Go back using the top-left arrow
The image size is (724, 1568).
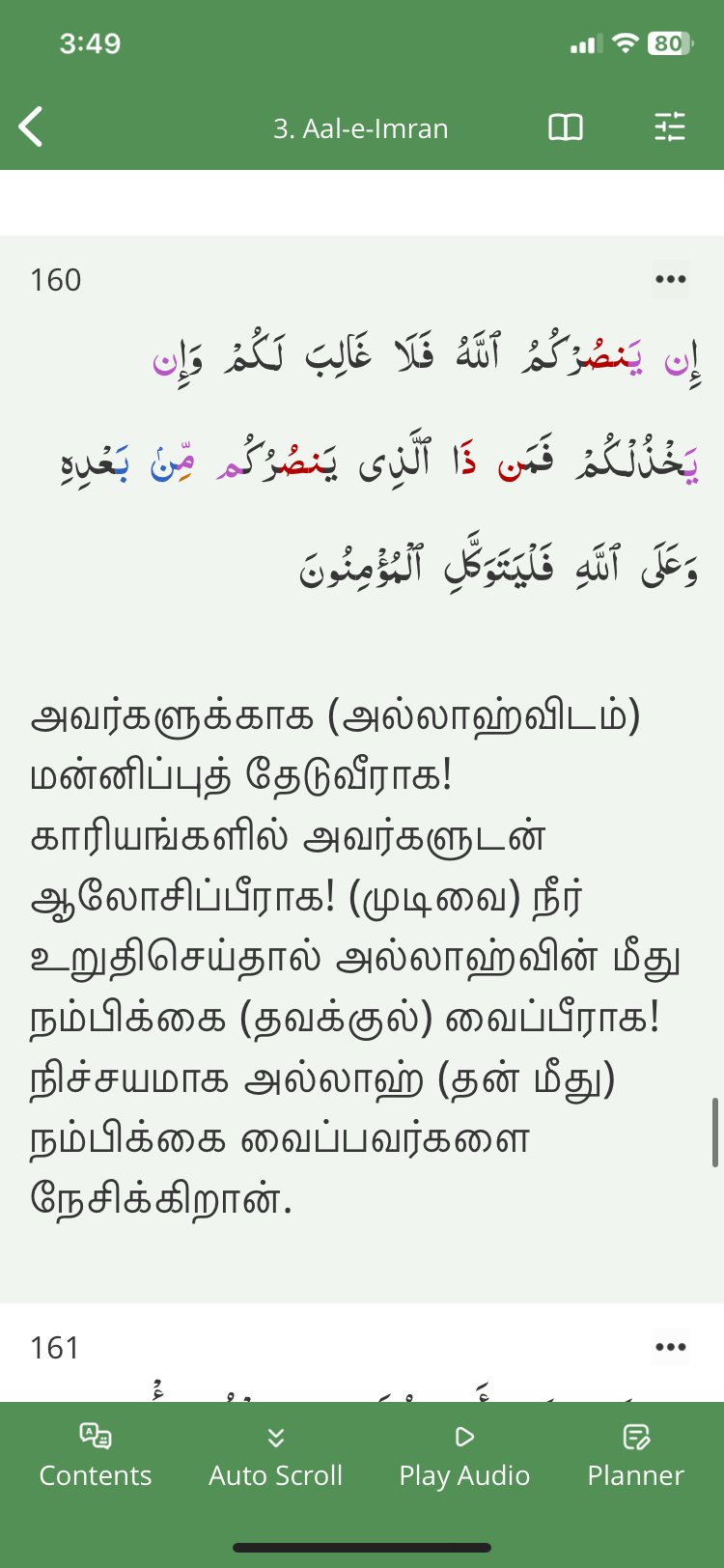point(31,127)
